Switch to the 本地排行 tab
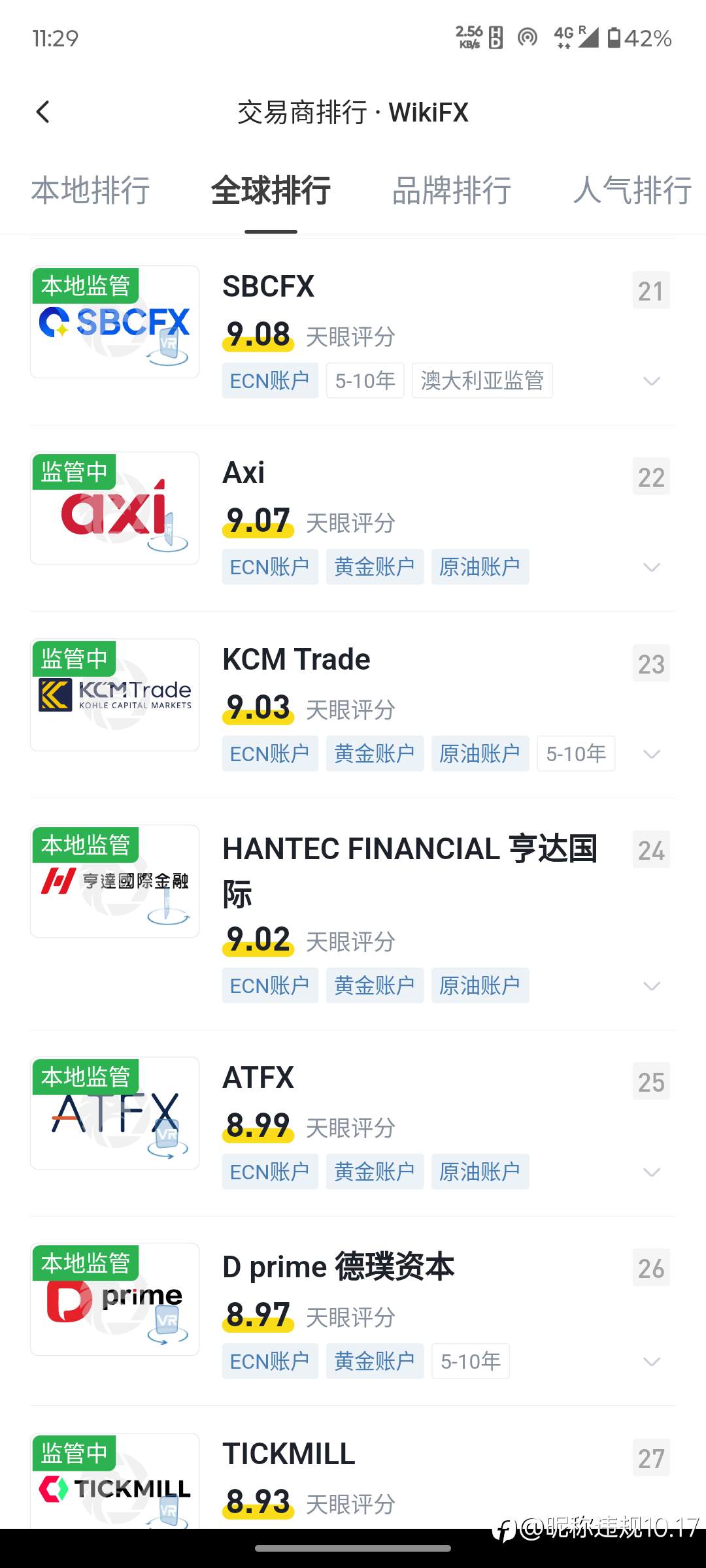The height and width of the screenshot is (1568, 706). [x=91, y=191]
